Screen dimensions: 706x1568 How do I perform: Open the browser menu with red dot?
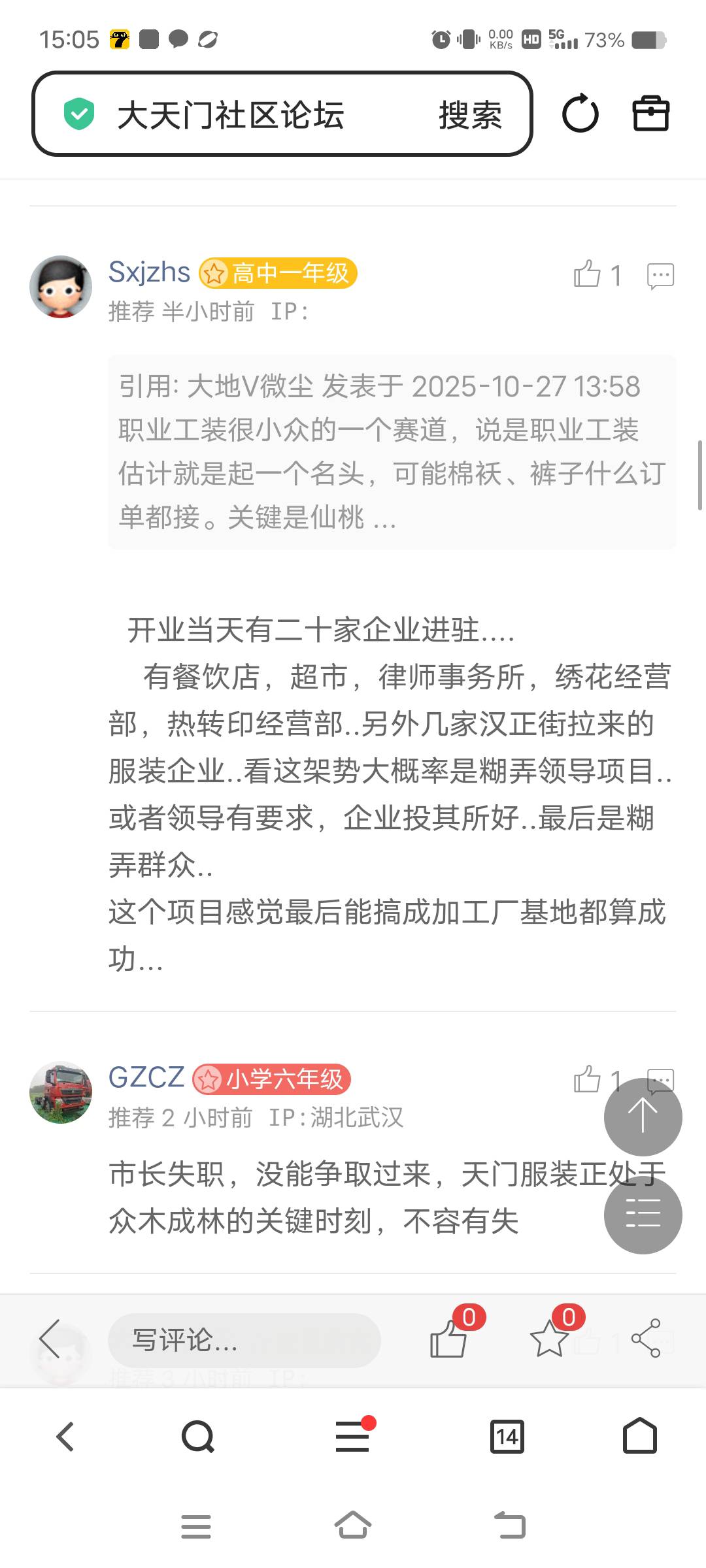pos(353,1437)
